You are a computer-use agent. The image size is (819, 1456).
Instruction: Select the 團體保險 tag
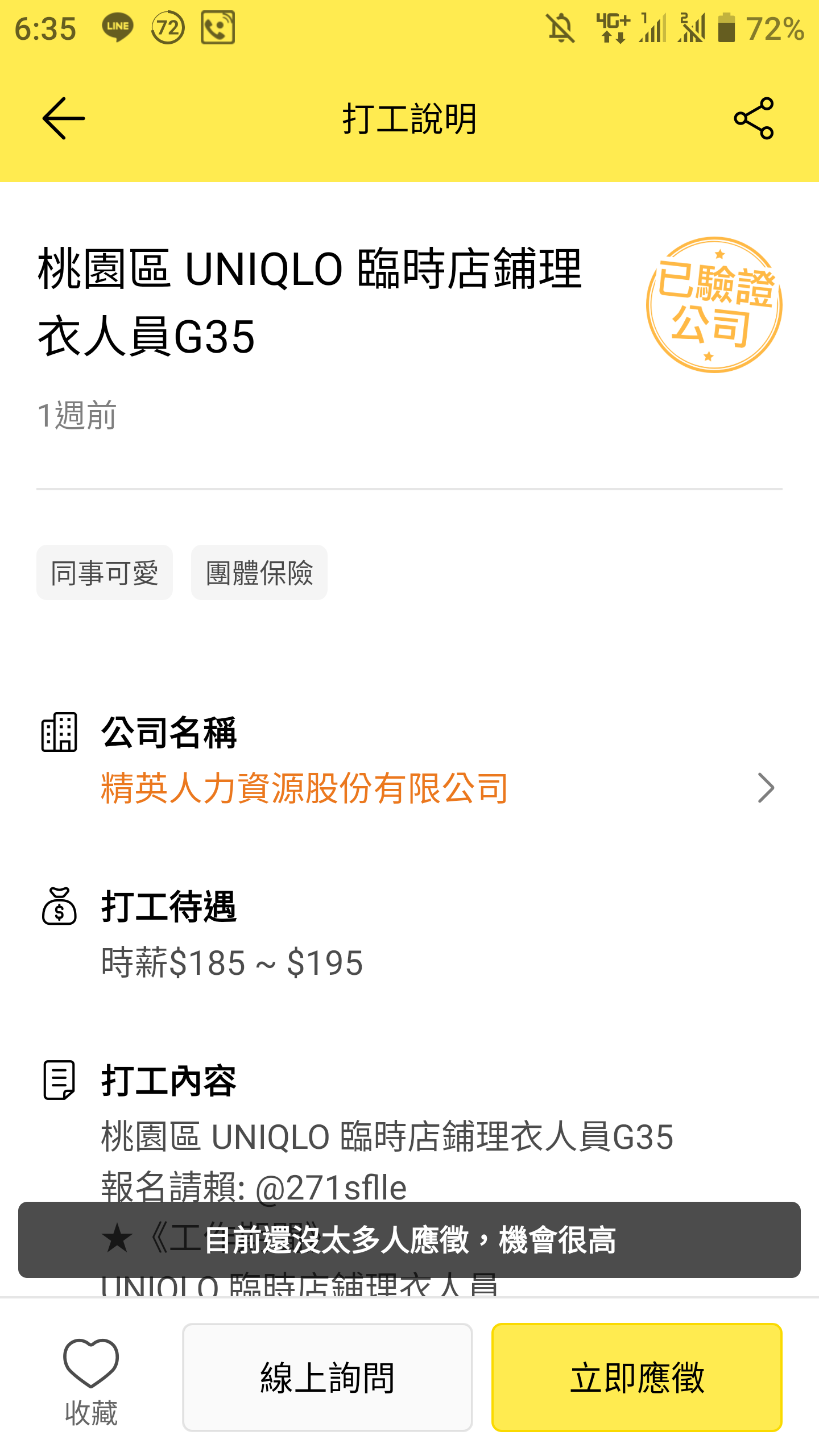(x=259, y=573)
